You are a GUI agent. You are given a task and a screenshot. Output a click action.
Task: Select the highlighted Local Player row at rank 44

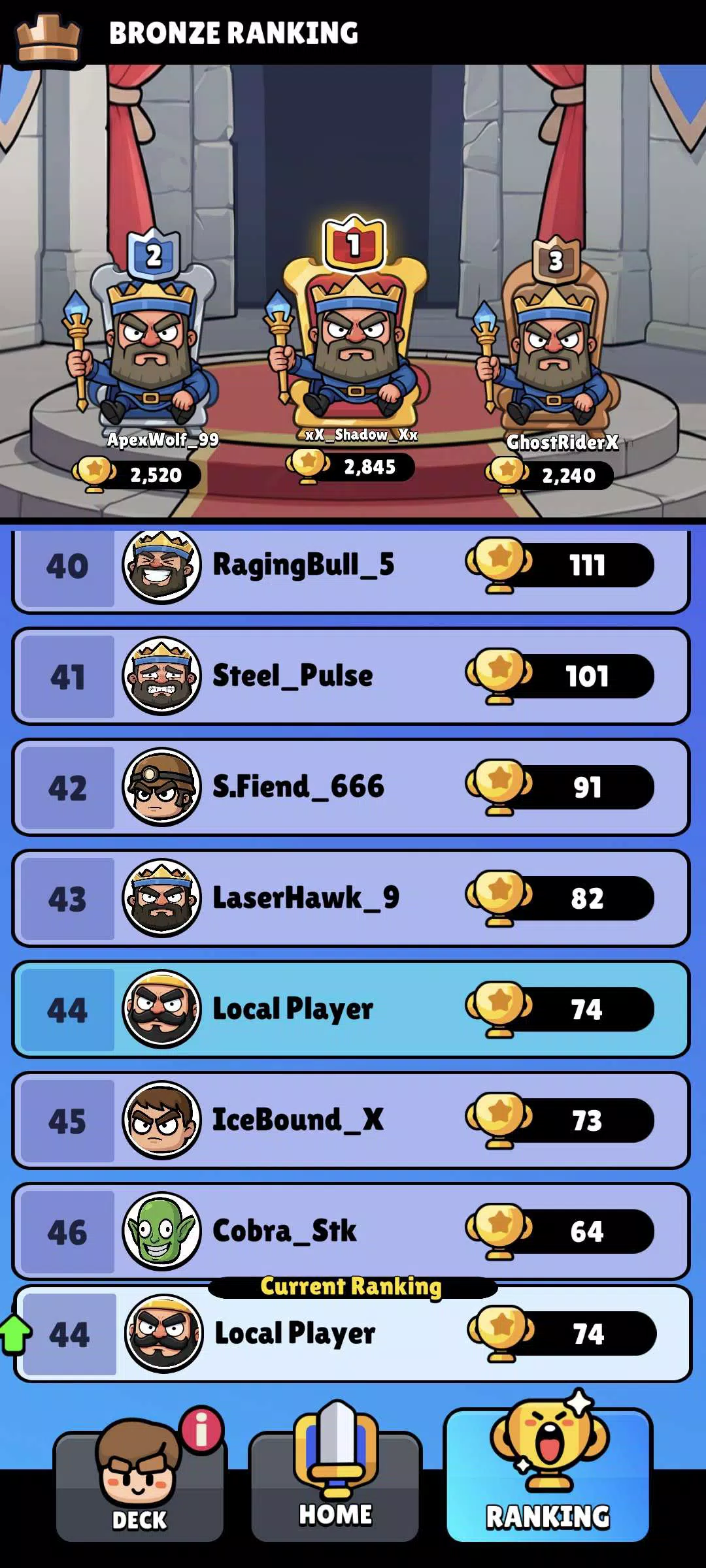click(x=351, y=1009)
